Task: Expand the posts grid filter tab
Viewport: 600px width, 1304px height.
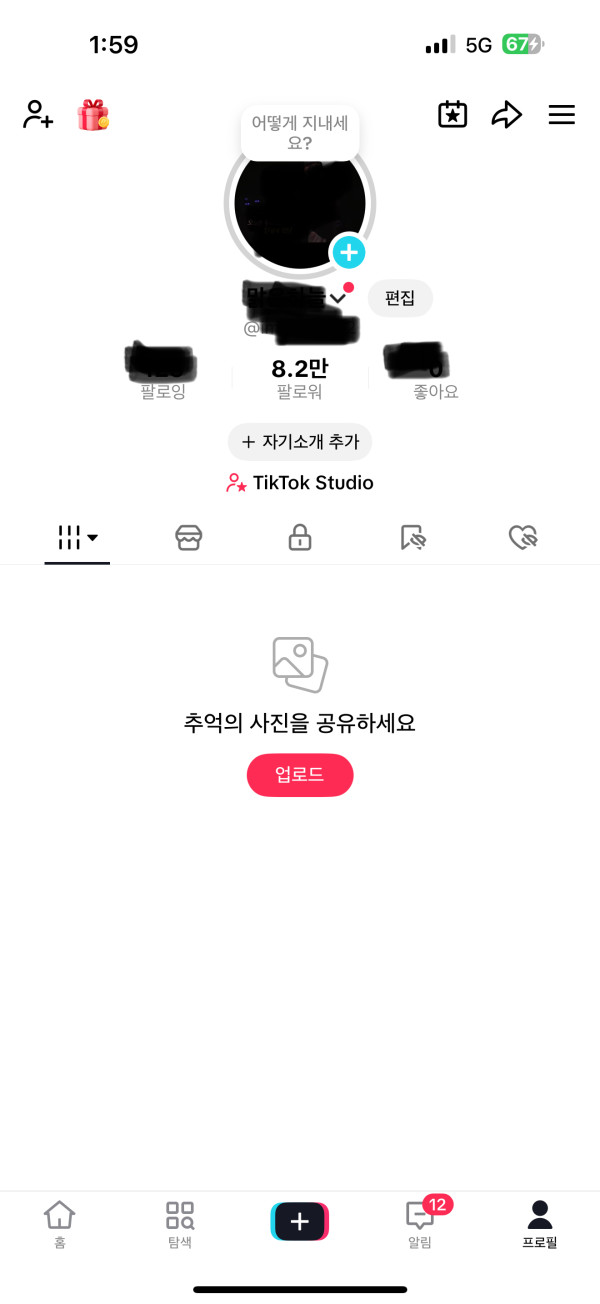Action: point(77,538)
